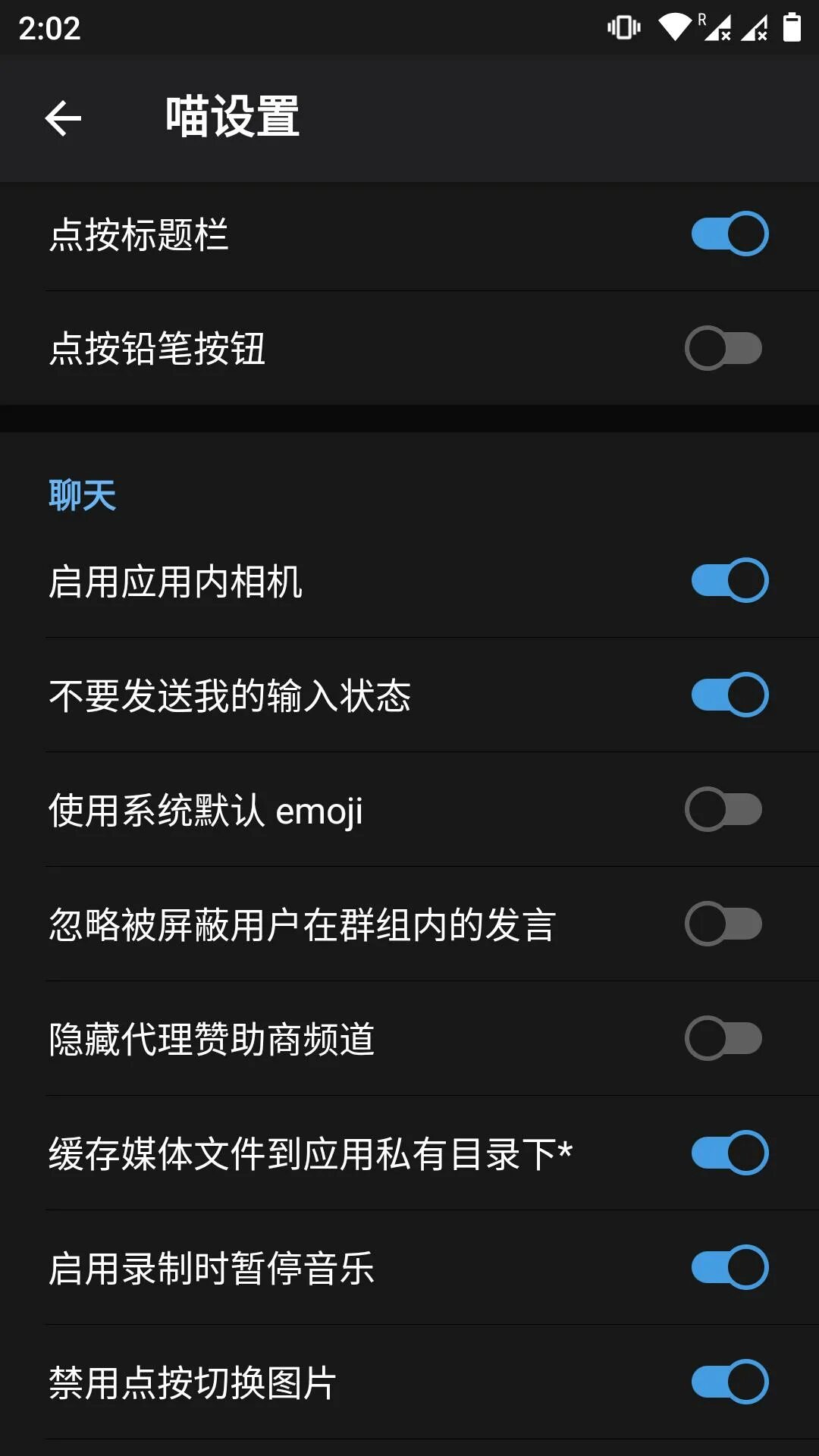Turn on 使用系统默认 emoji
819x1456 pixels.
(x=724, y=809)
